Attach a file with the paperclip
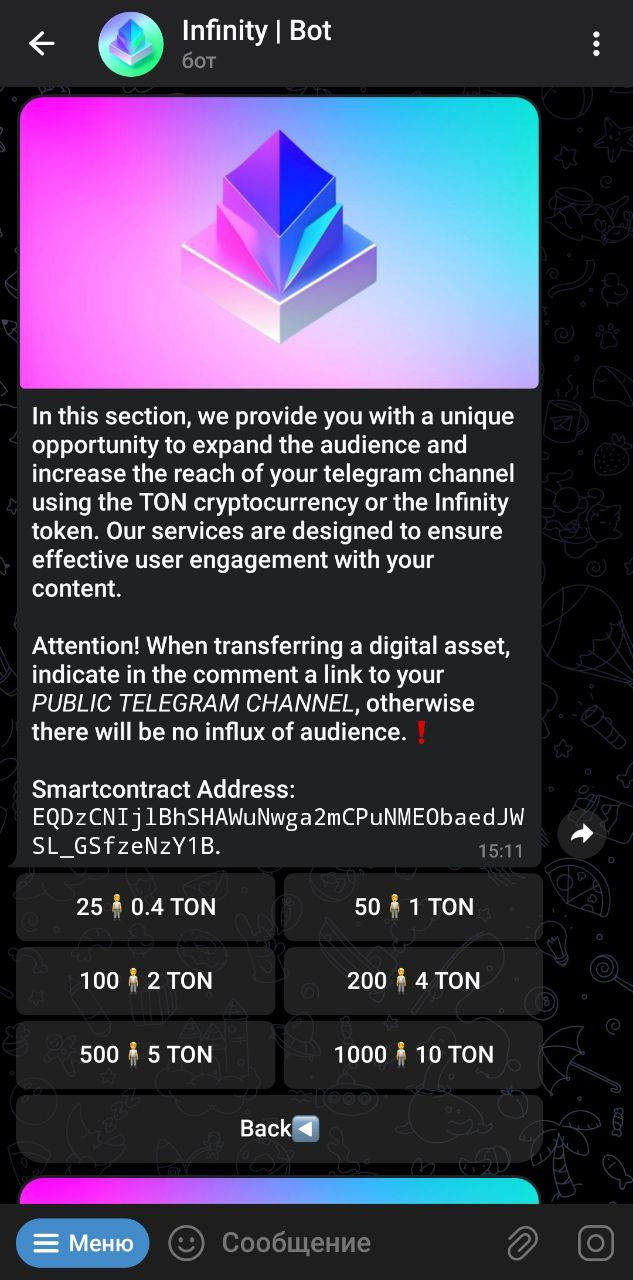 522,1243
